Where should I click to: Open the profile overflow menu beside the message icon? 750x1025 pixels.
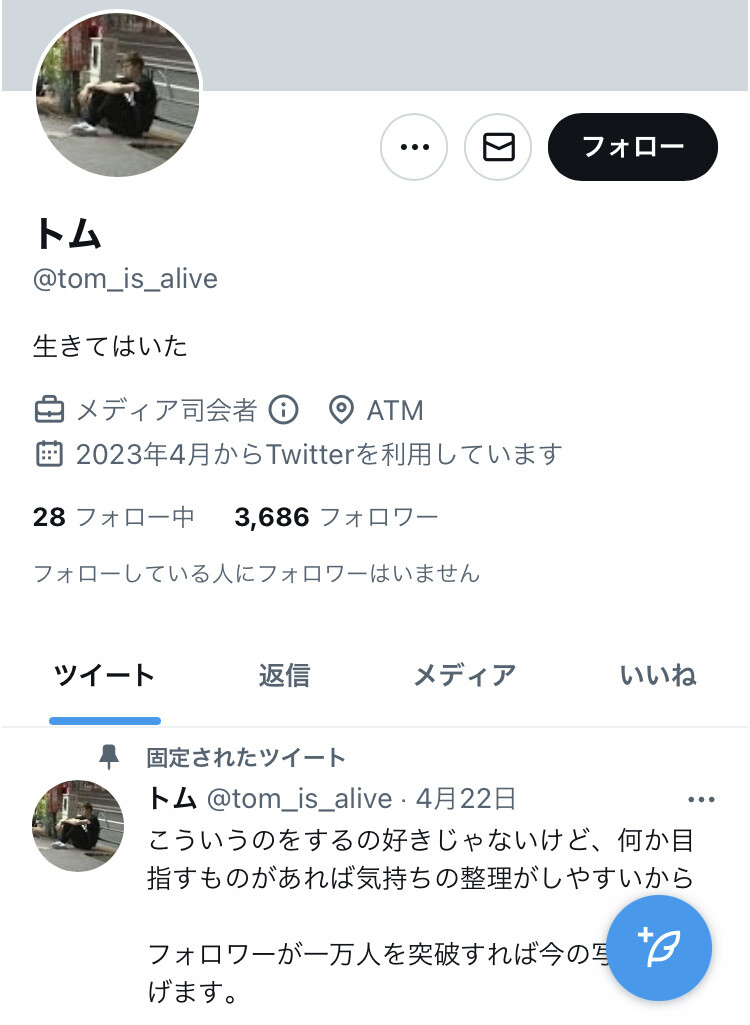[x=413, y=147]
